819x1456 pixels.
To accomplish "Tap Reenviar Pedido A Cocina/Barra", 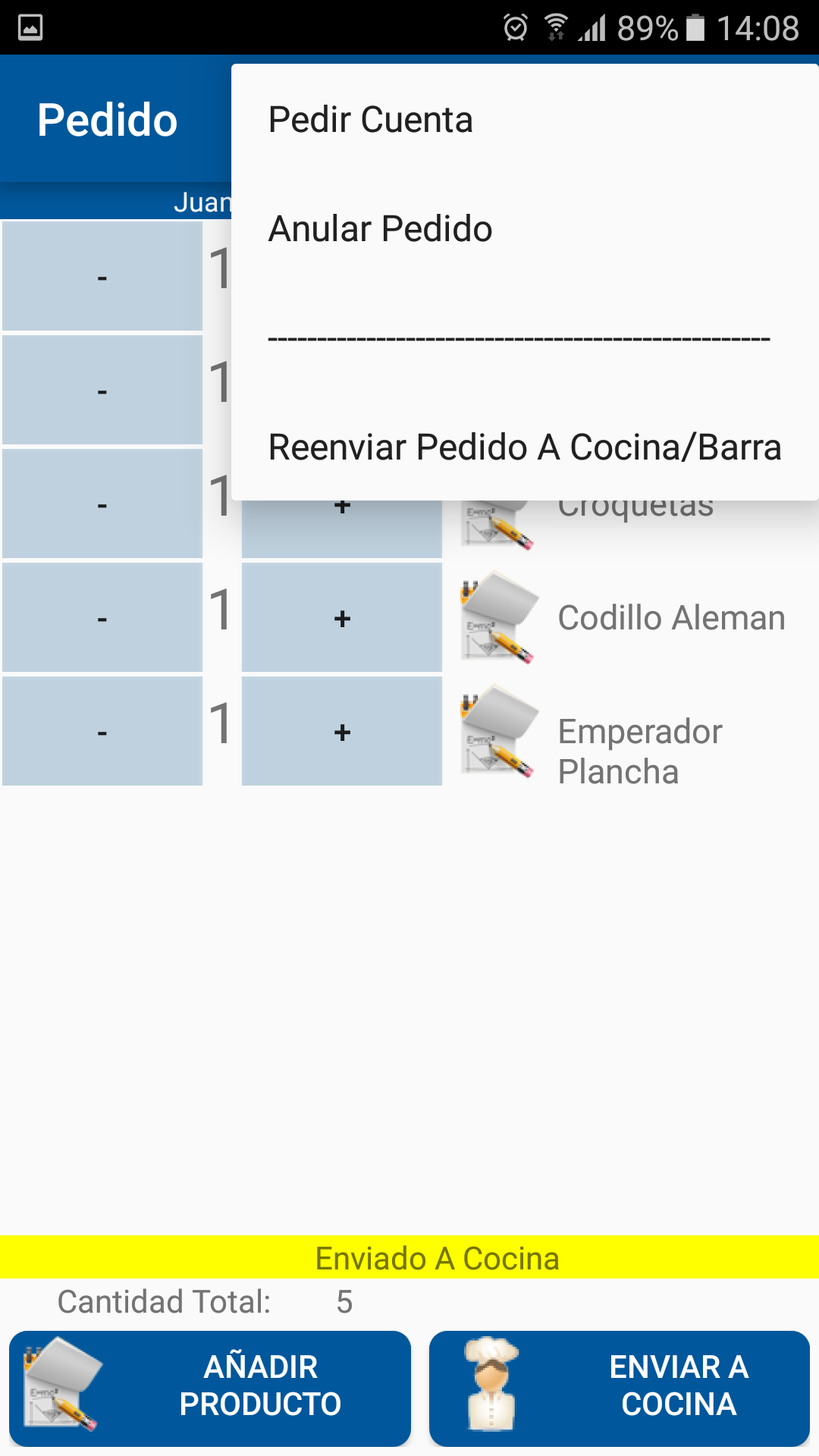I will pyautogui.click(x=524, y=447).
